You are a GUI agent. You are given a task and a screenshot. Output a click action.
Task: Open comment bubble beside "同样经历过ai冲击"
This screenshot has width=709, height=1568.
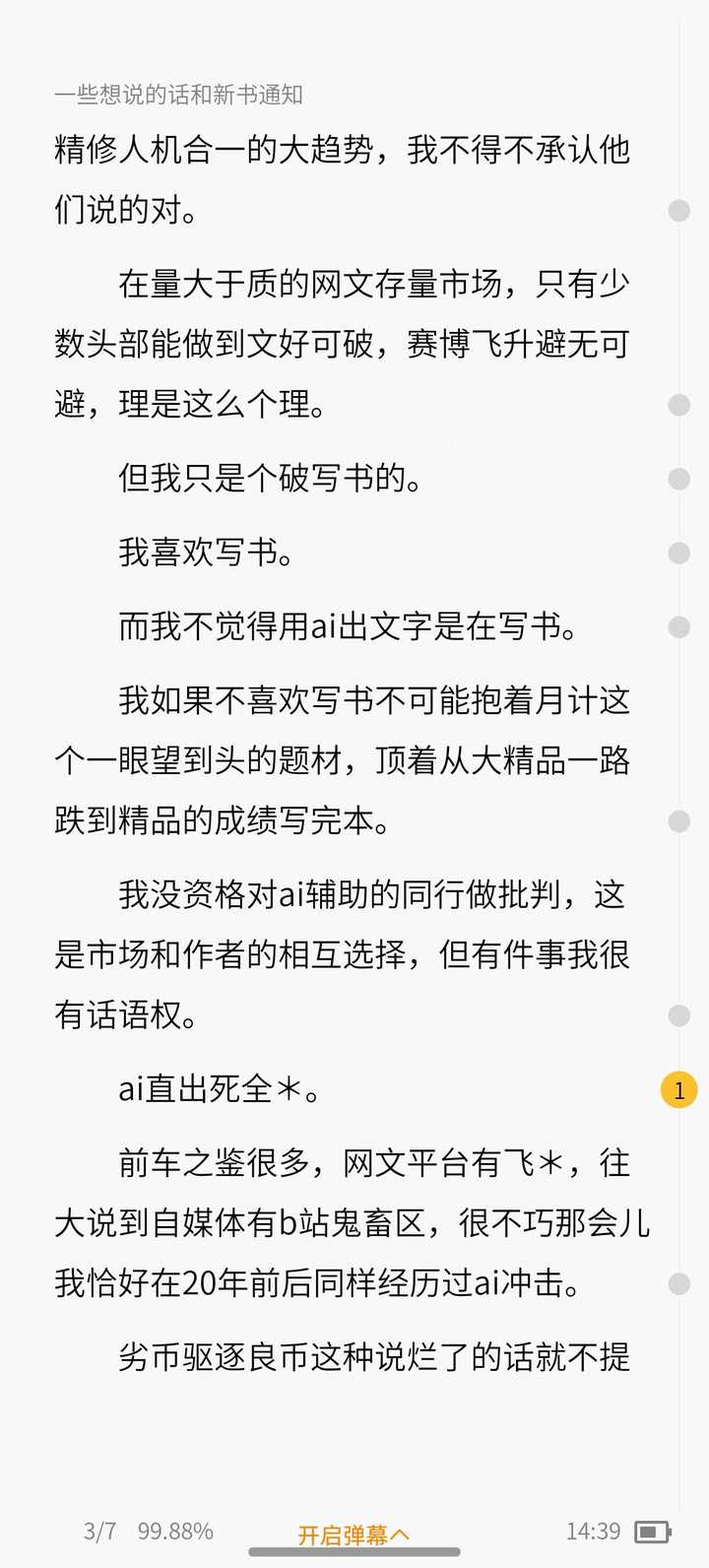[x=678, y=1283]
